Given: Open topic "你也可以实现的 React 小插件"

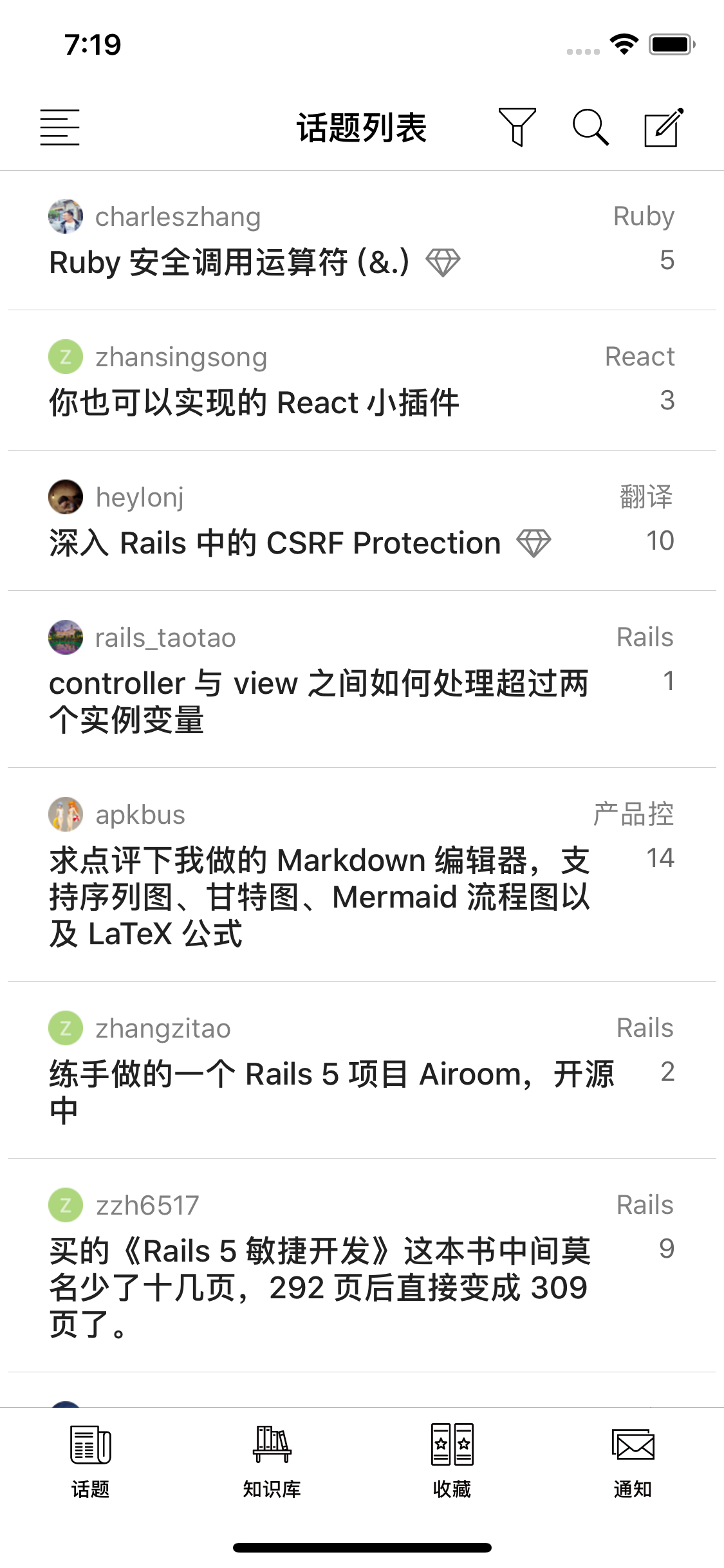Looking at the screenshot, I should (254, 403).
